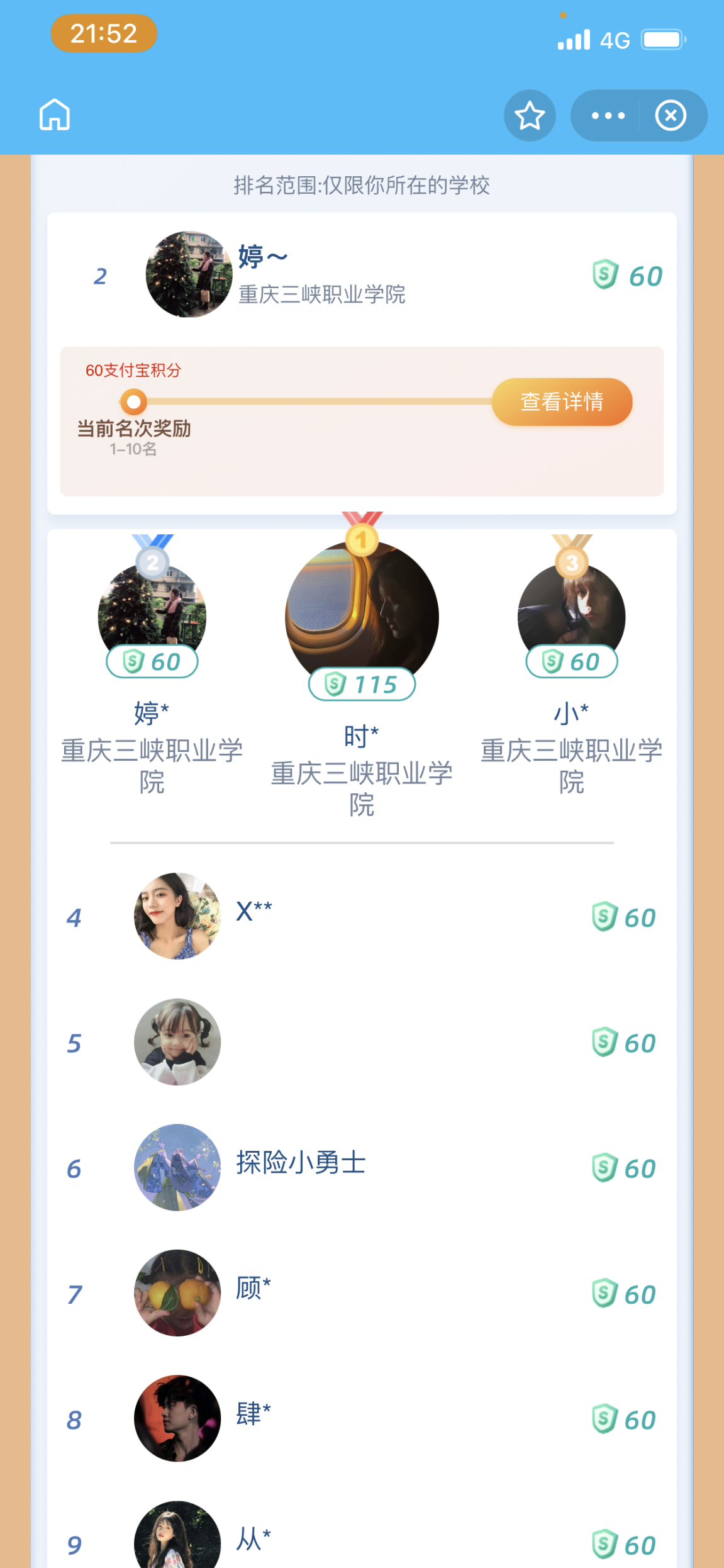Favorite this mini program with the star
Screen dimensions: 724x1568
(530, 116)
